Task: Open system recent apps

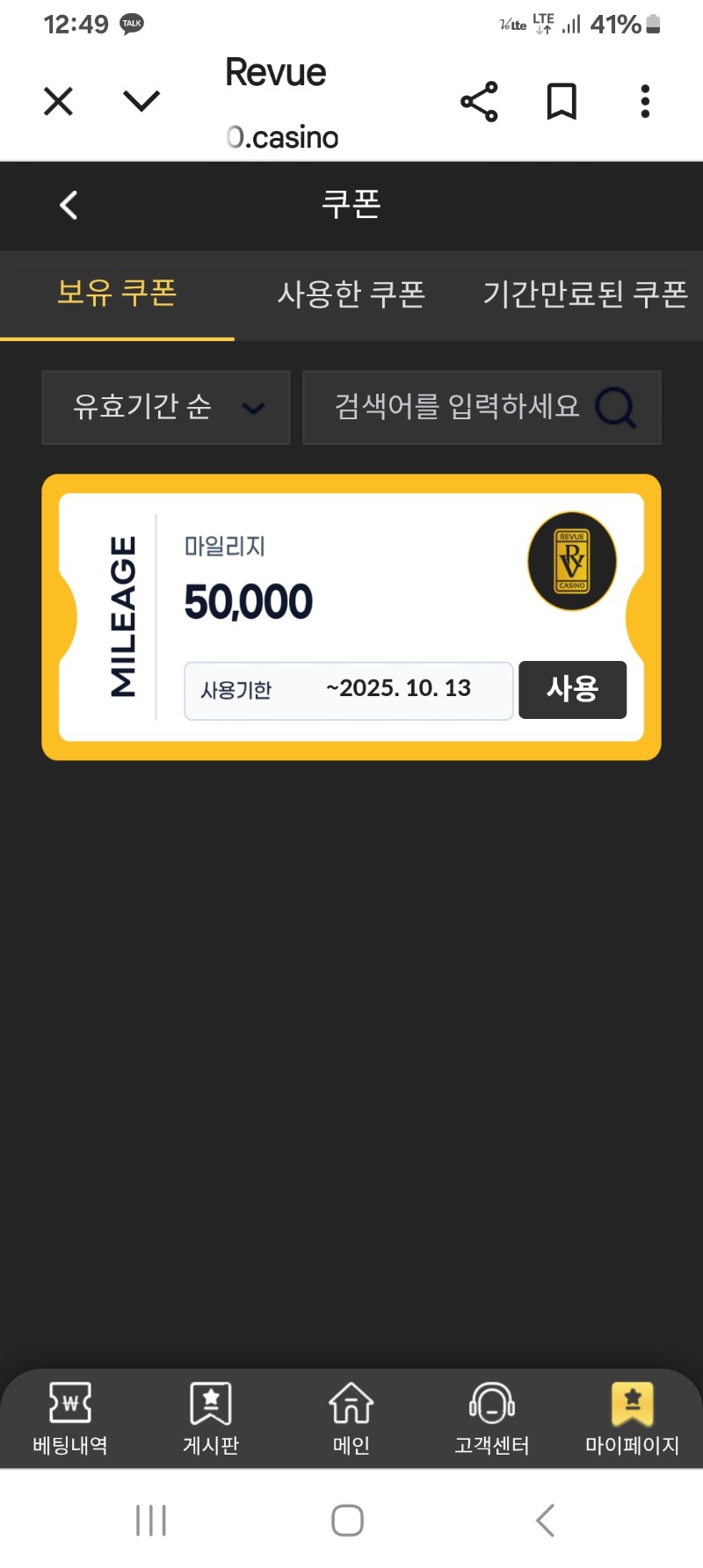Action: pyautogui.click(x=151, y=1520)
